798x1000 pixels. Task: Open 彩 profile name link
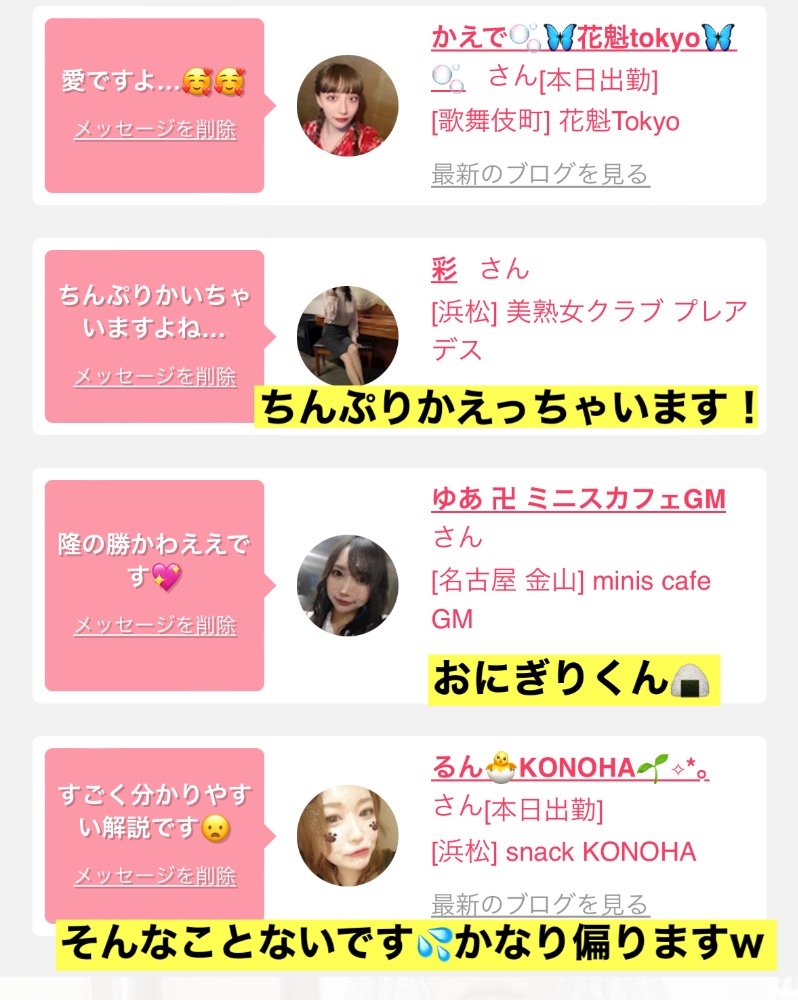[x=444, y=269]
